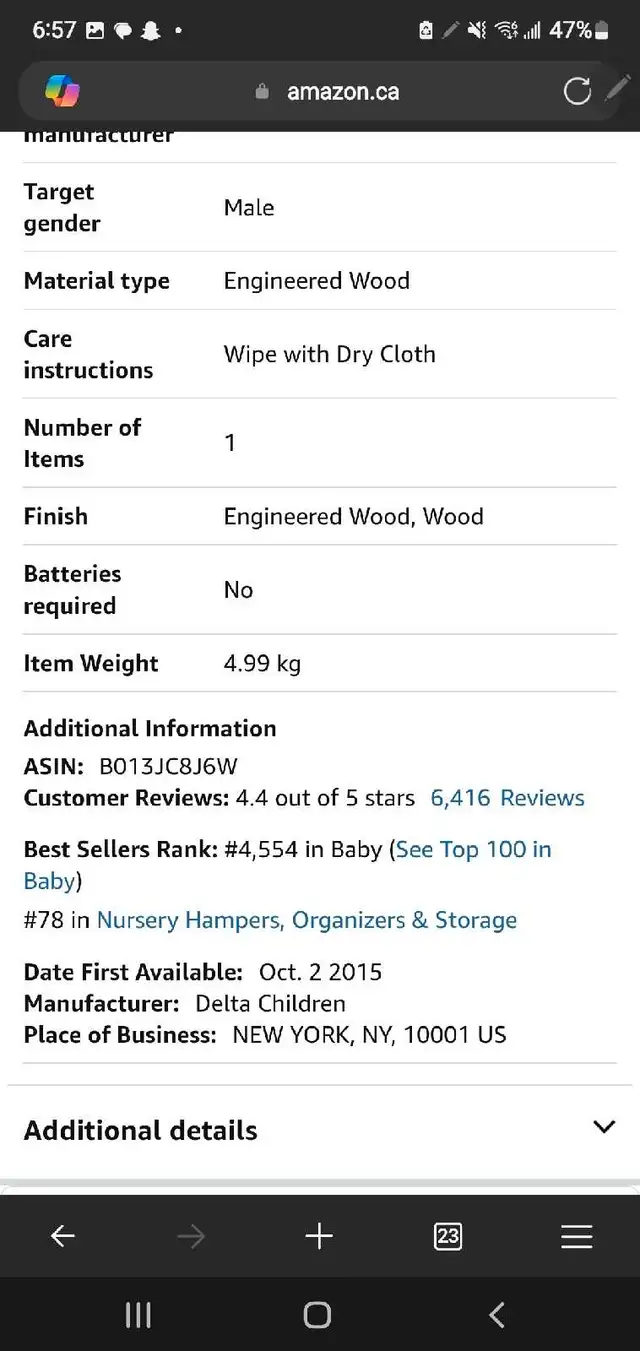This screenshot has width=640, height=1351.
Task: Reload the page with the refresh icon
Action: click(x=577, y=92)
